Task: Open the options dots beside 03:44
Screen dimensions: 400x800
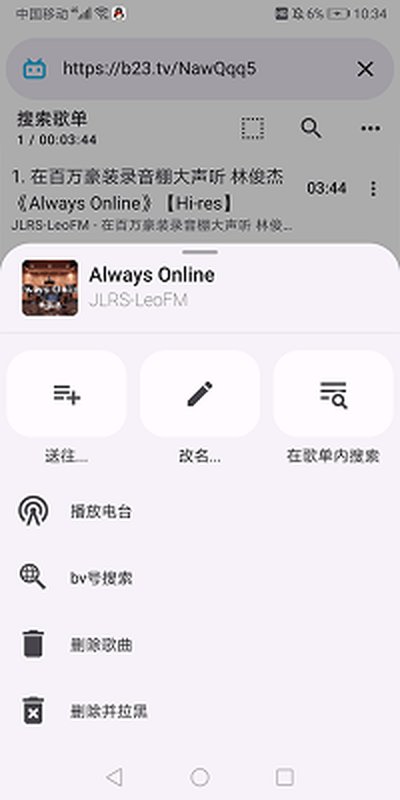Action: [x=373, y=189]
